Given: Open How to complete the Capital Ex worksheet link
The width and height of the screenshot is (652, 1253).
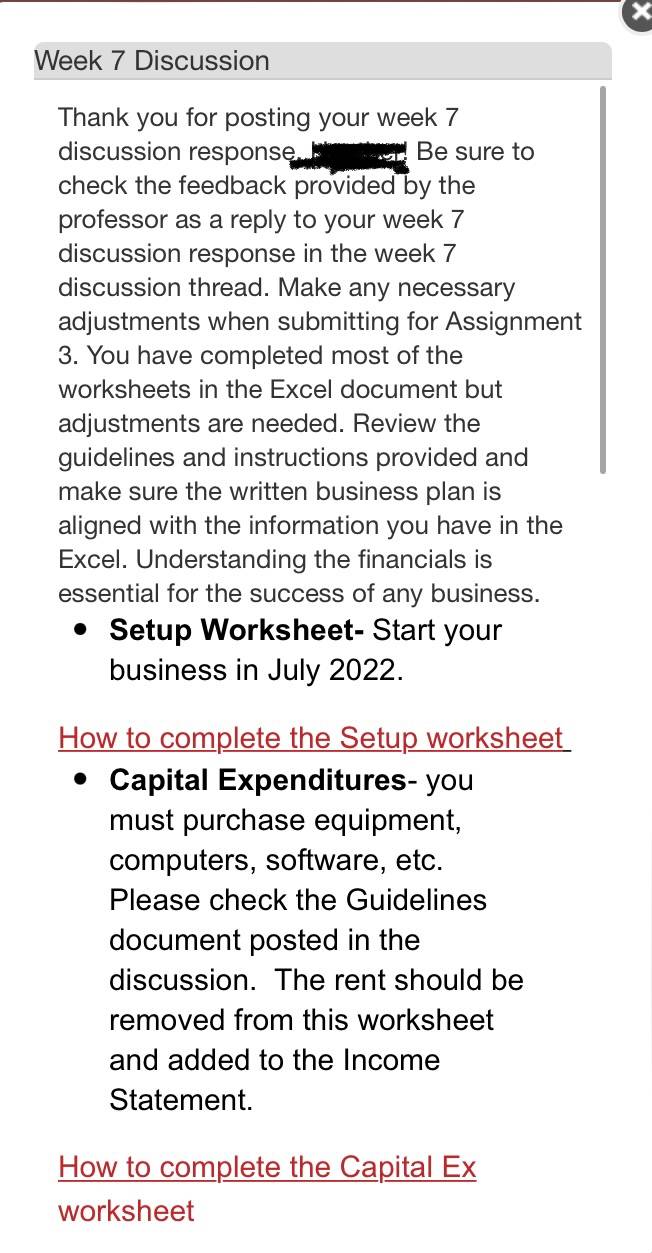Looking at the screenshot, I should 267,1189.
